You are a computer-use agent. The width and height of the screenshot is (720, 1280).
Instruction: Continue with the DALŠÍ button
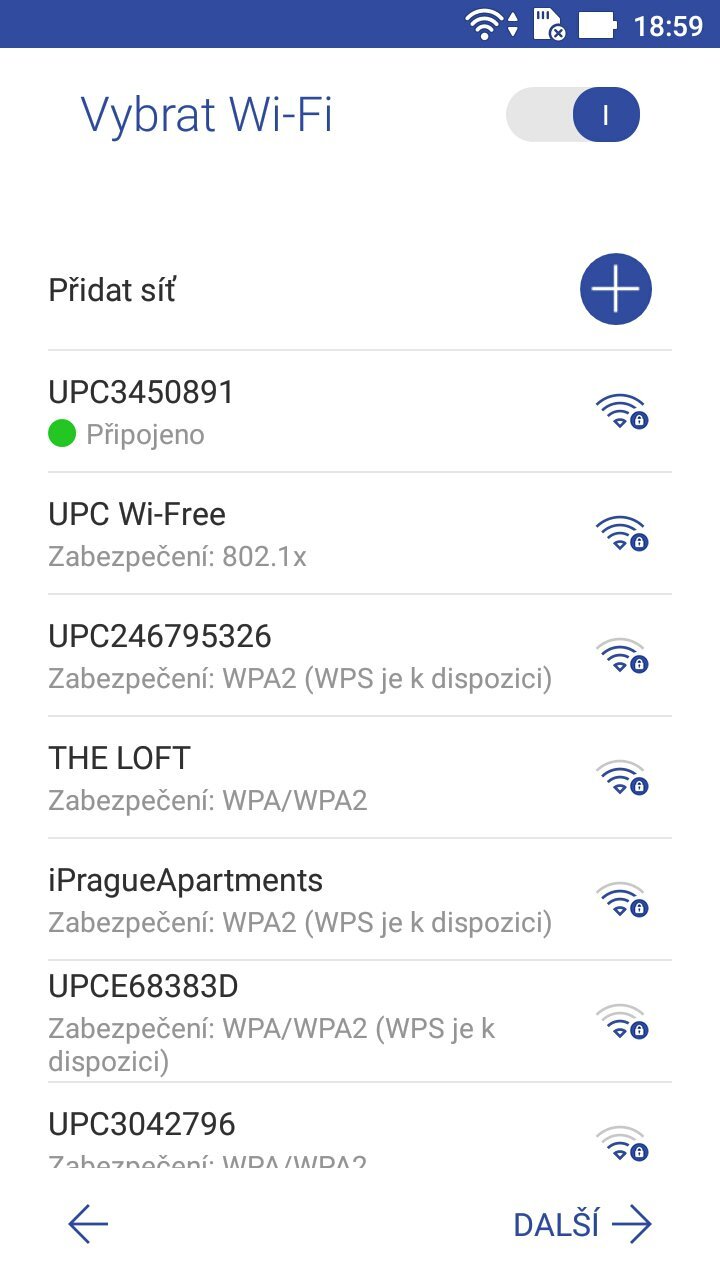pyautogui.click(x=582, y=1224)
